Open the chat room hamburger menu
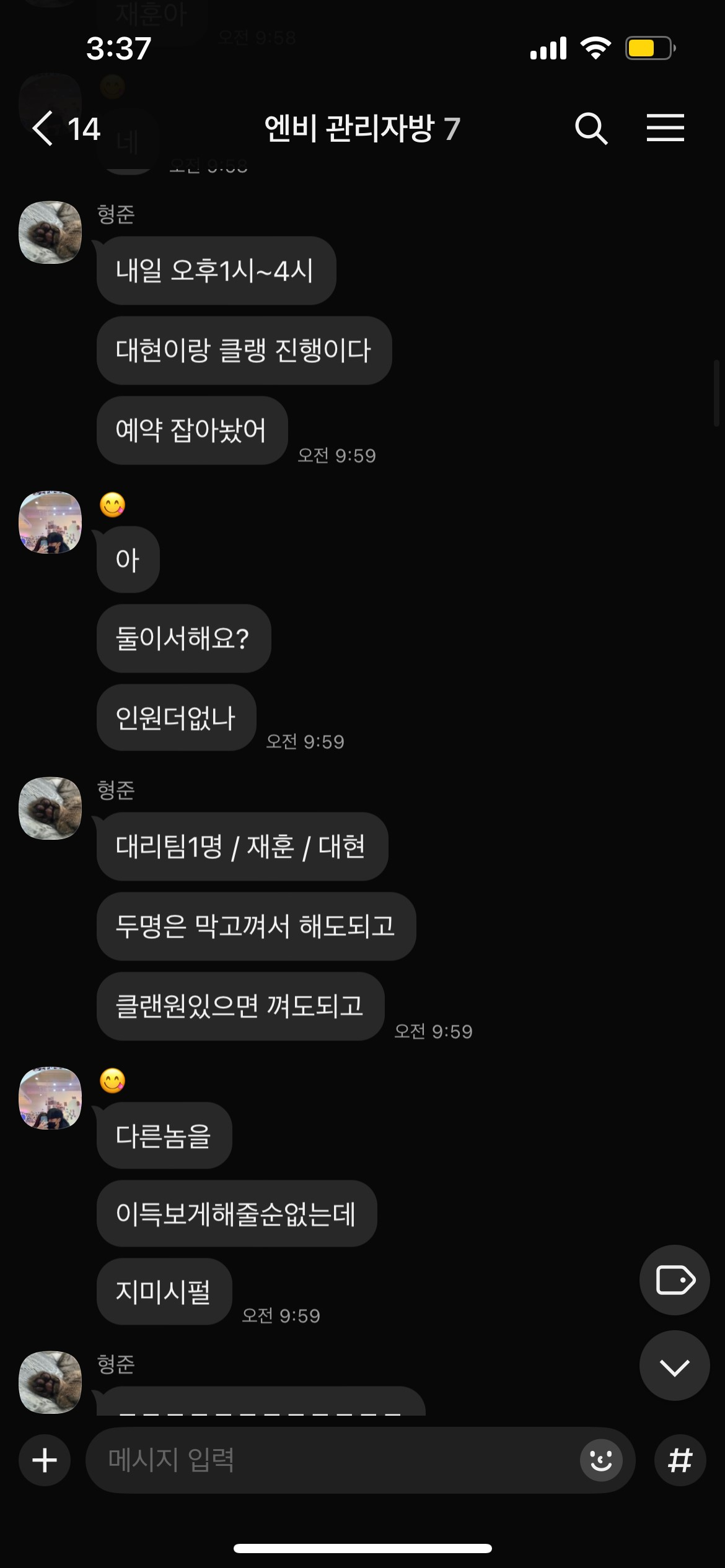 pos(666,128)
